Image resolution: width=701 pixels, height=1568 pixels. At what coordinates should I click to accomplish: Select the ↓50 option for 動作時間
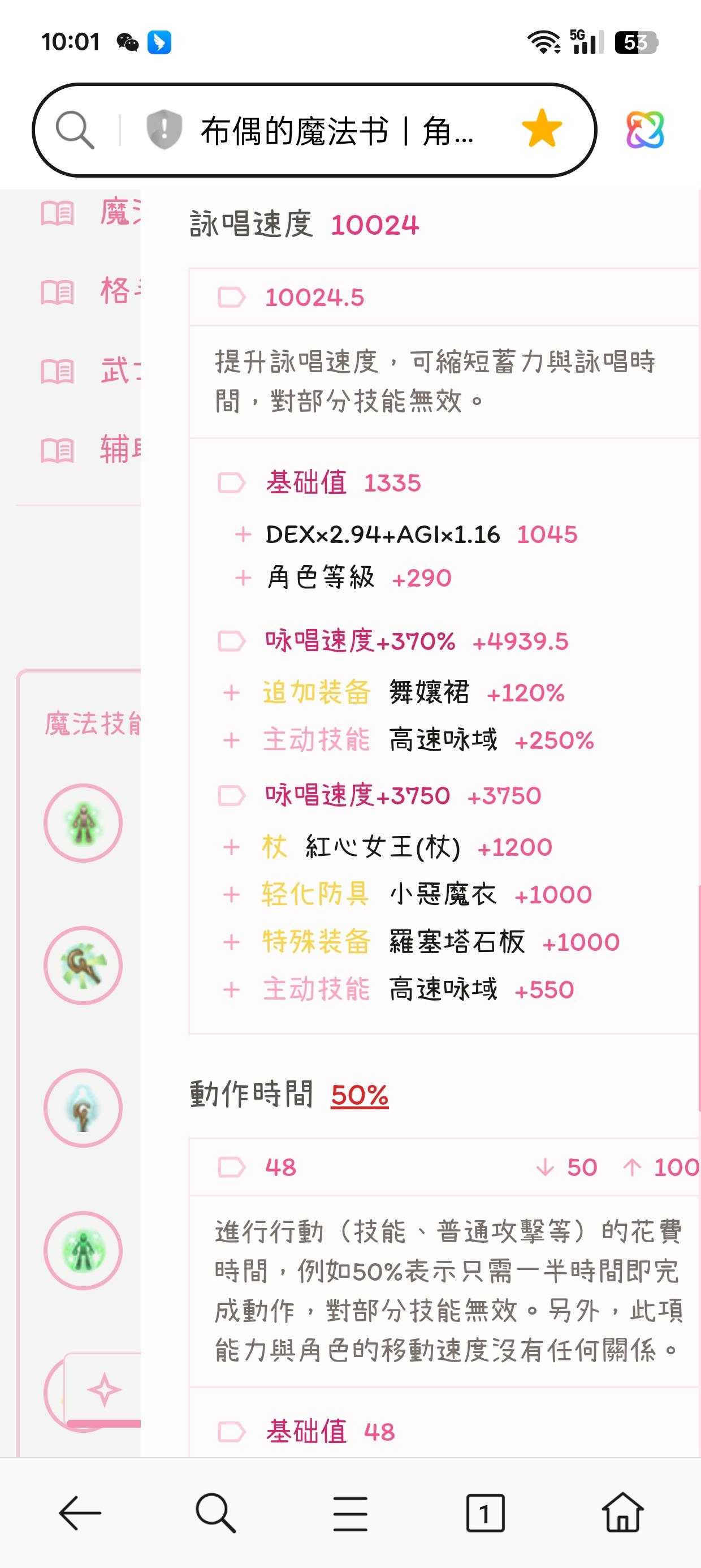click(x=571, y=1167)
